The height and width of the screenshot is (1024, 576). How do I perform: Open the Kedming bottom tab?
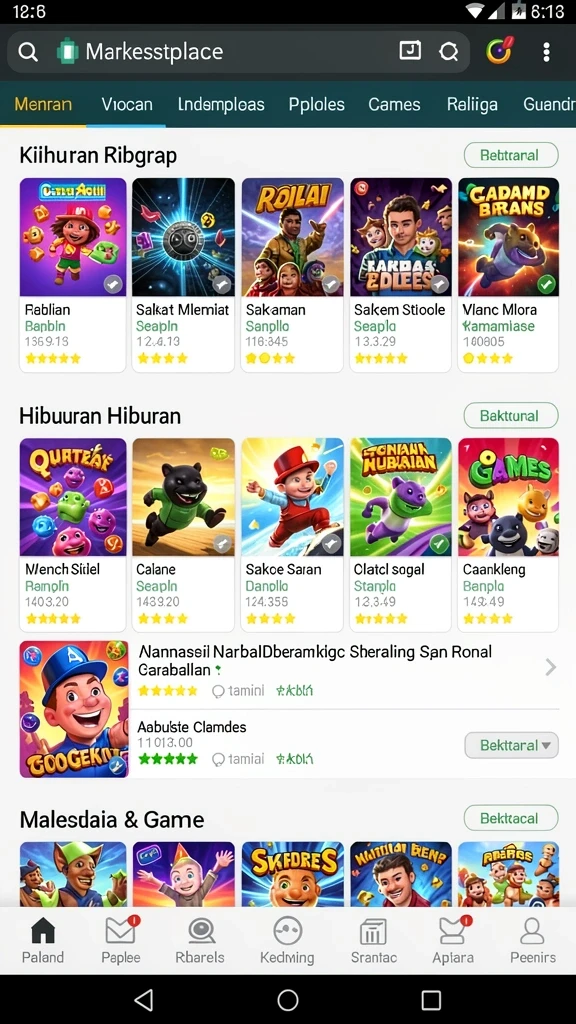click(287, 940)
